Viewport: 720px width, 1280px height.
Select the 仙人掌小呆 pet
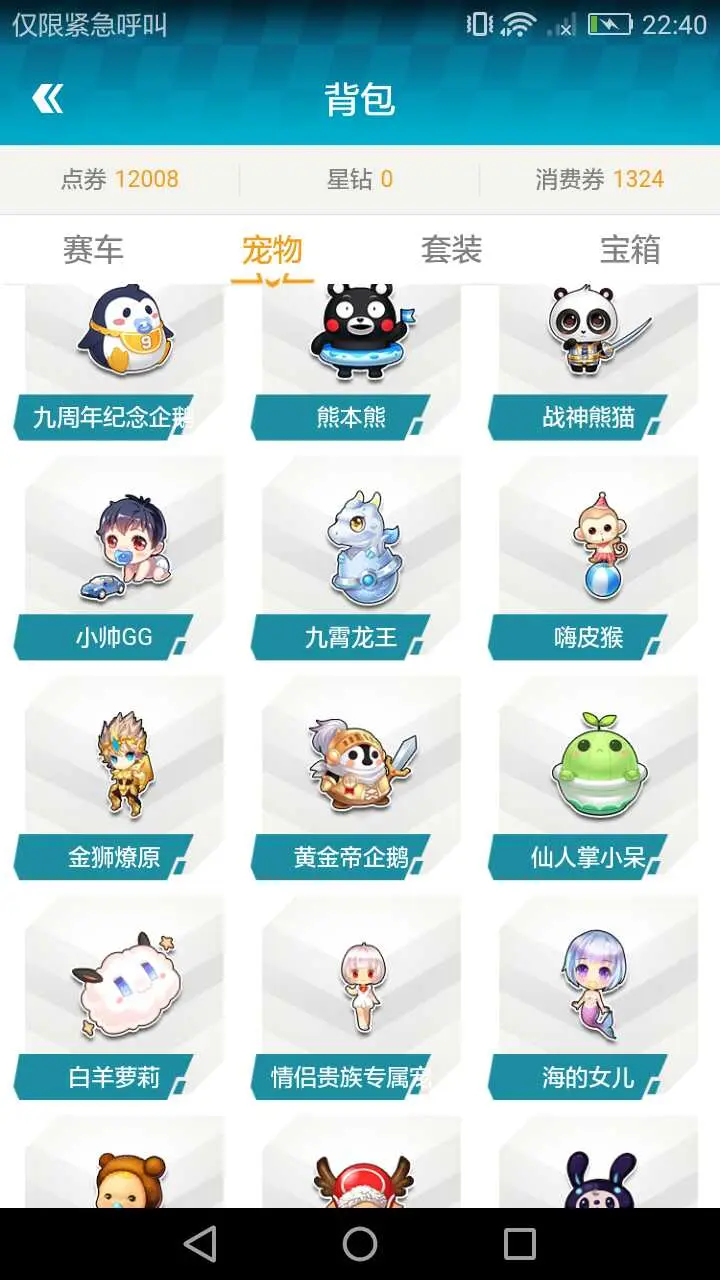click(x=594, y=778)
